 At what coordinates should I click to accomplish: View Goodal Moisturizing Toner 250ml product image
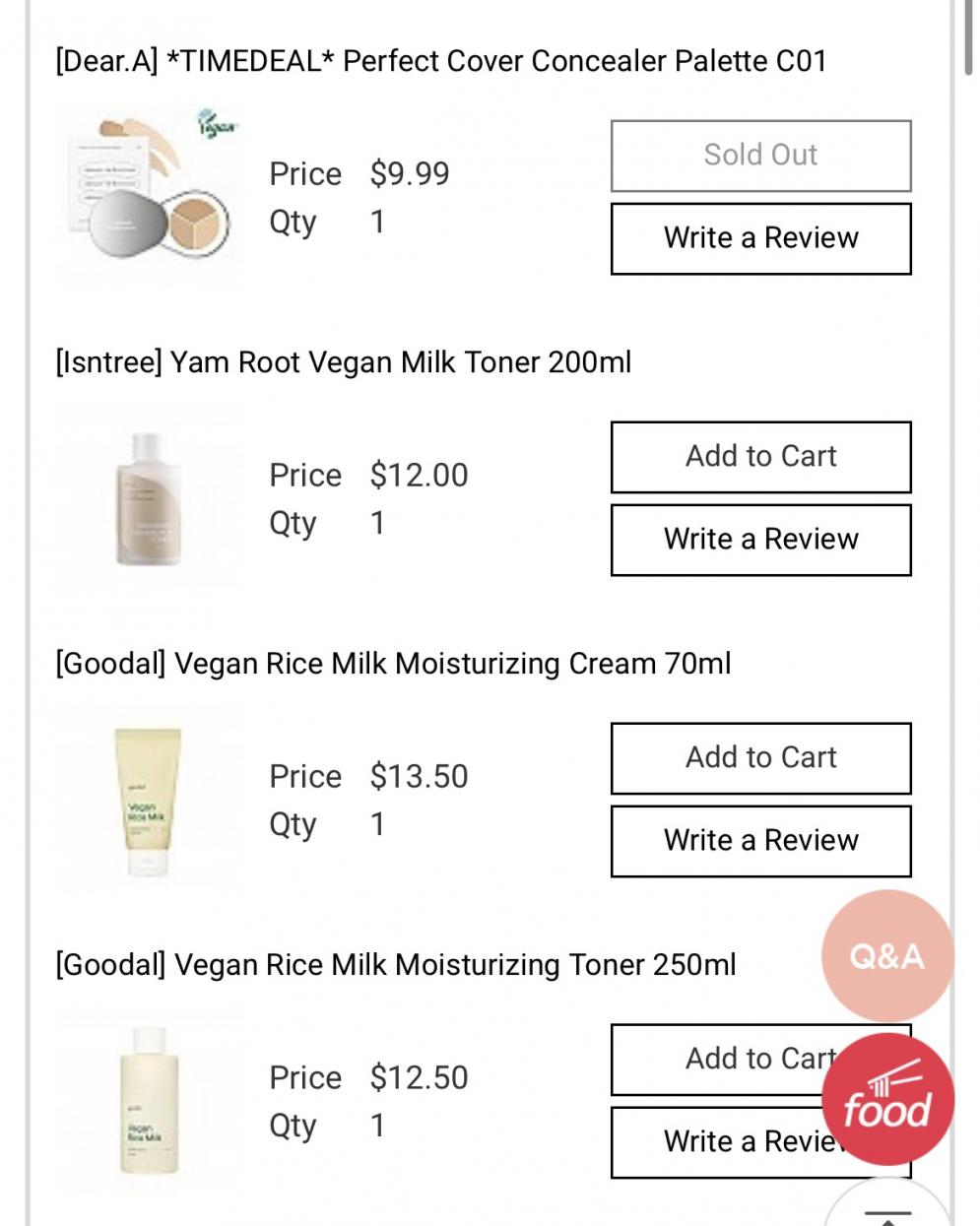[148, 1101]
